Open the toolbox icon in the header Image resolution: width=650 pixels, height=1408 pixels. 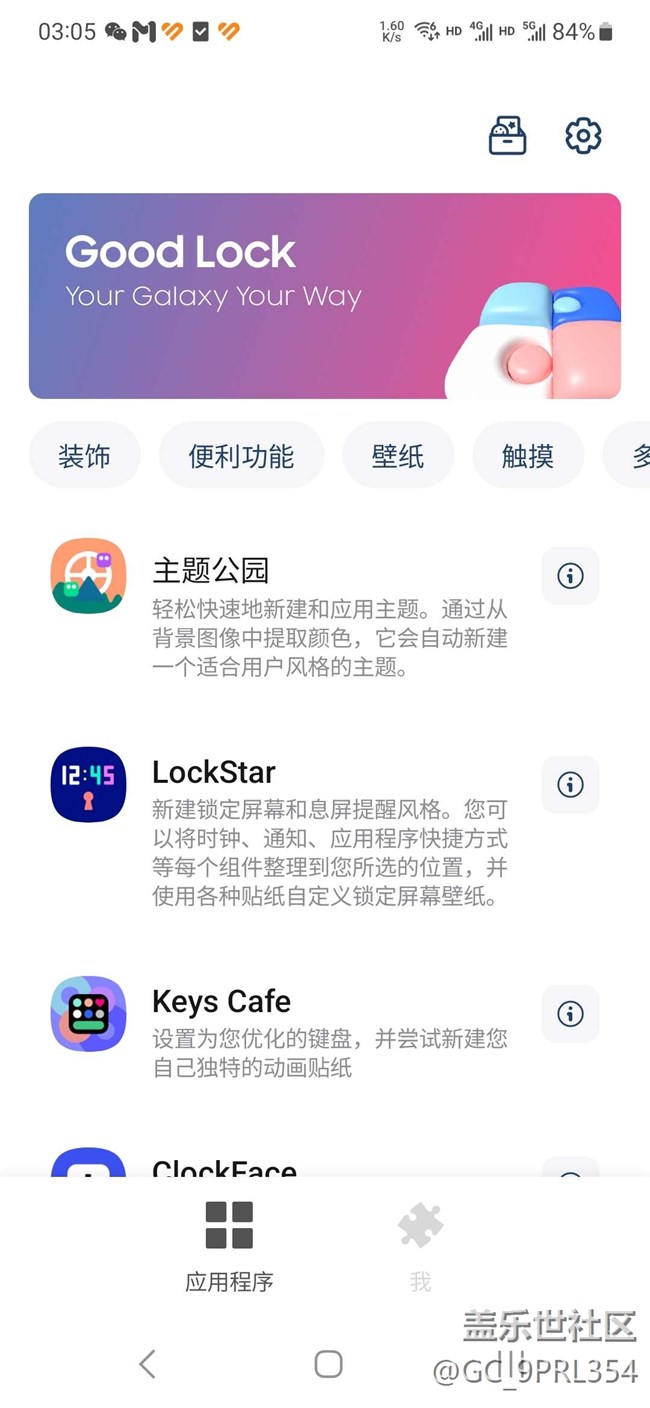click(x=507, y=135)
